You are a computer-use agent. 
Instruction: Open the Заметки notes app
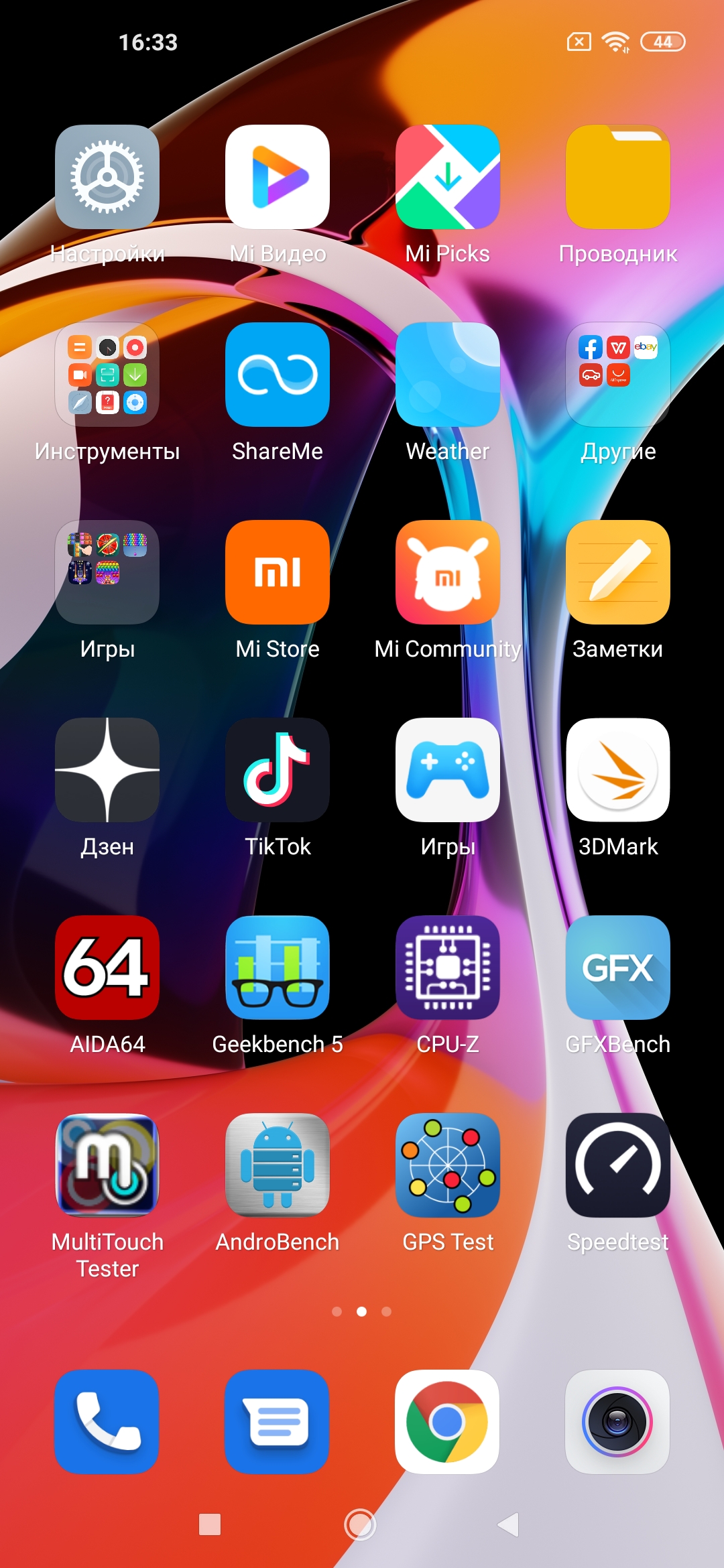click(x=618, y=572)
